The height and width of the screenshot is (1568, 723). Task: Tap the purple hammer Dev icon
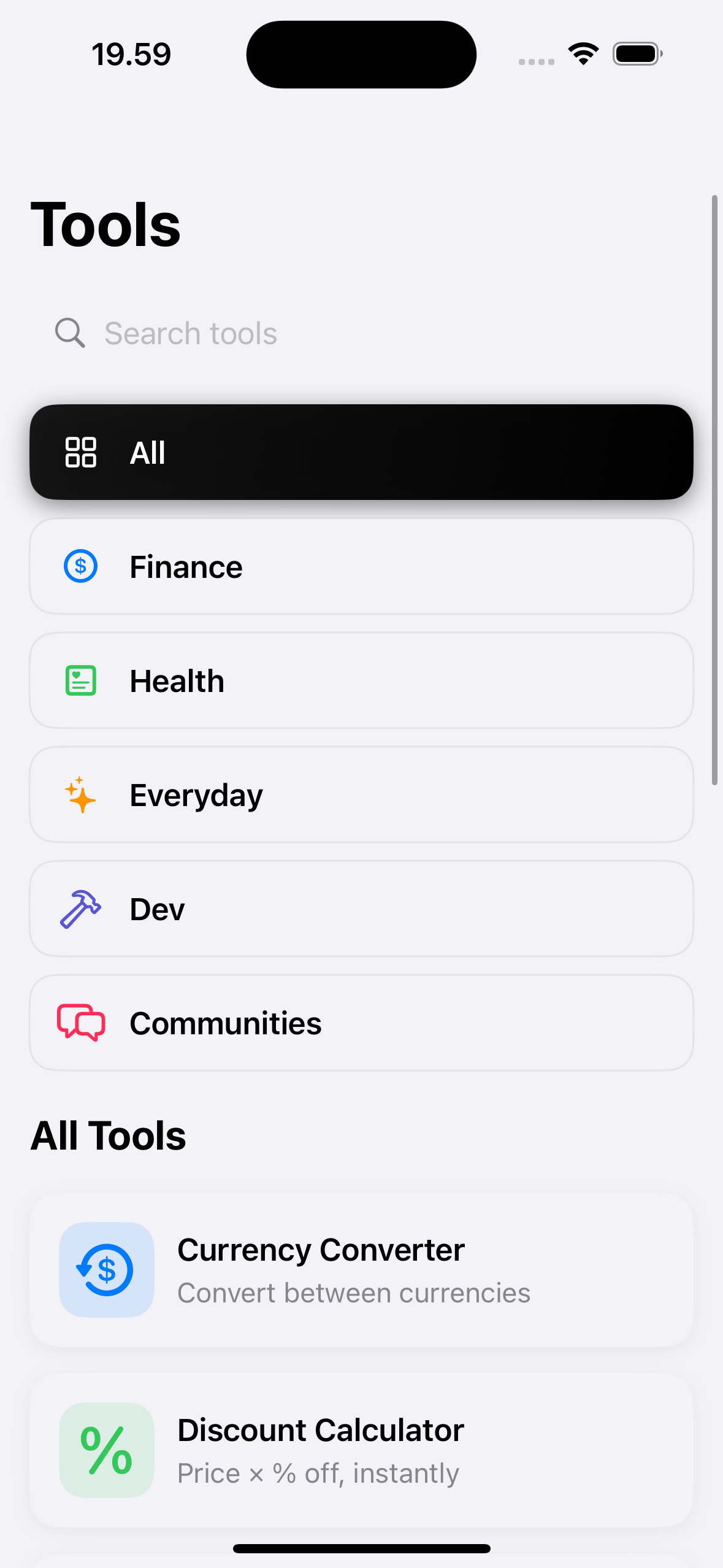(x=80, y=909)
